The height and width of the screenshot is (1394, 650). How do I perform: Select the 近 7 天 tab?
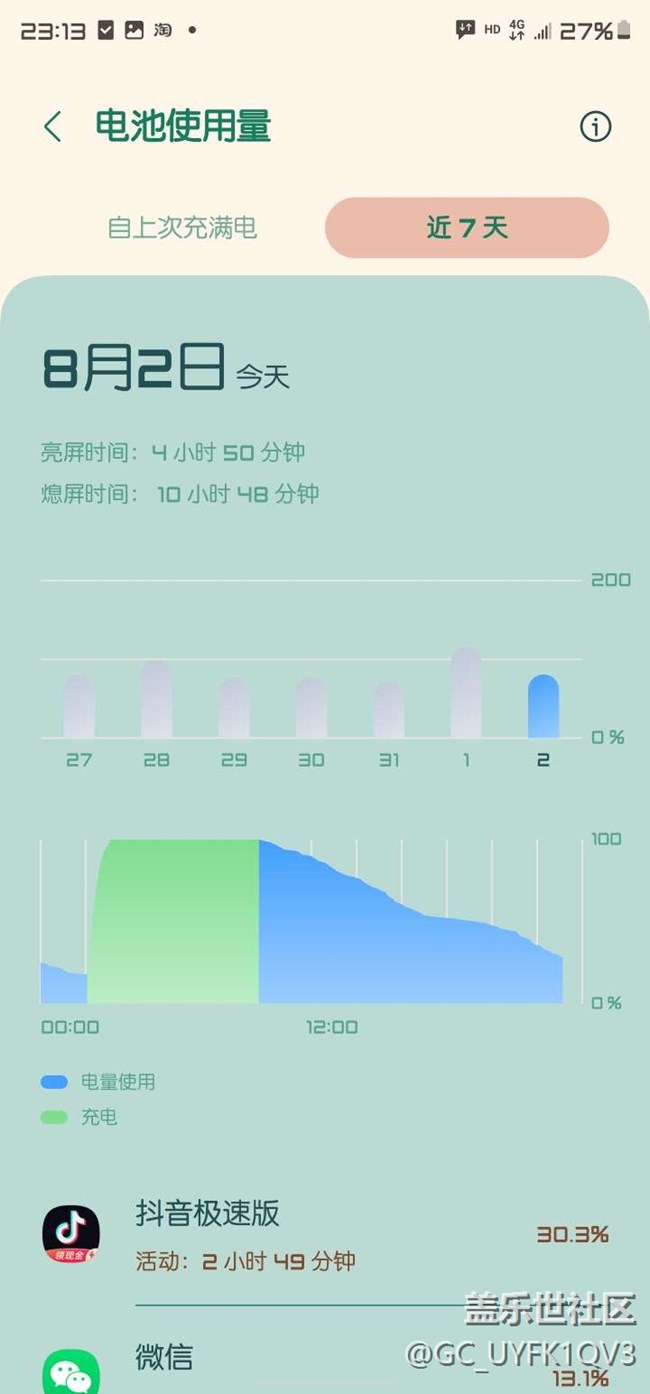click(x=467, y=228)
